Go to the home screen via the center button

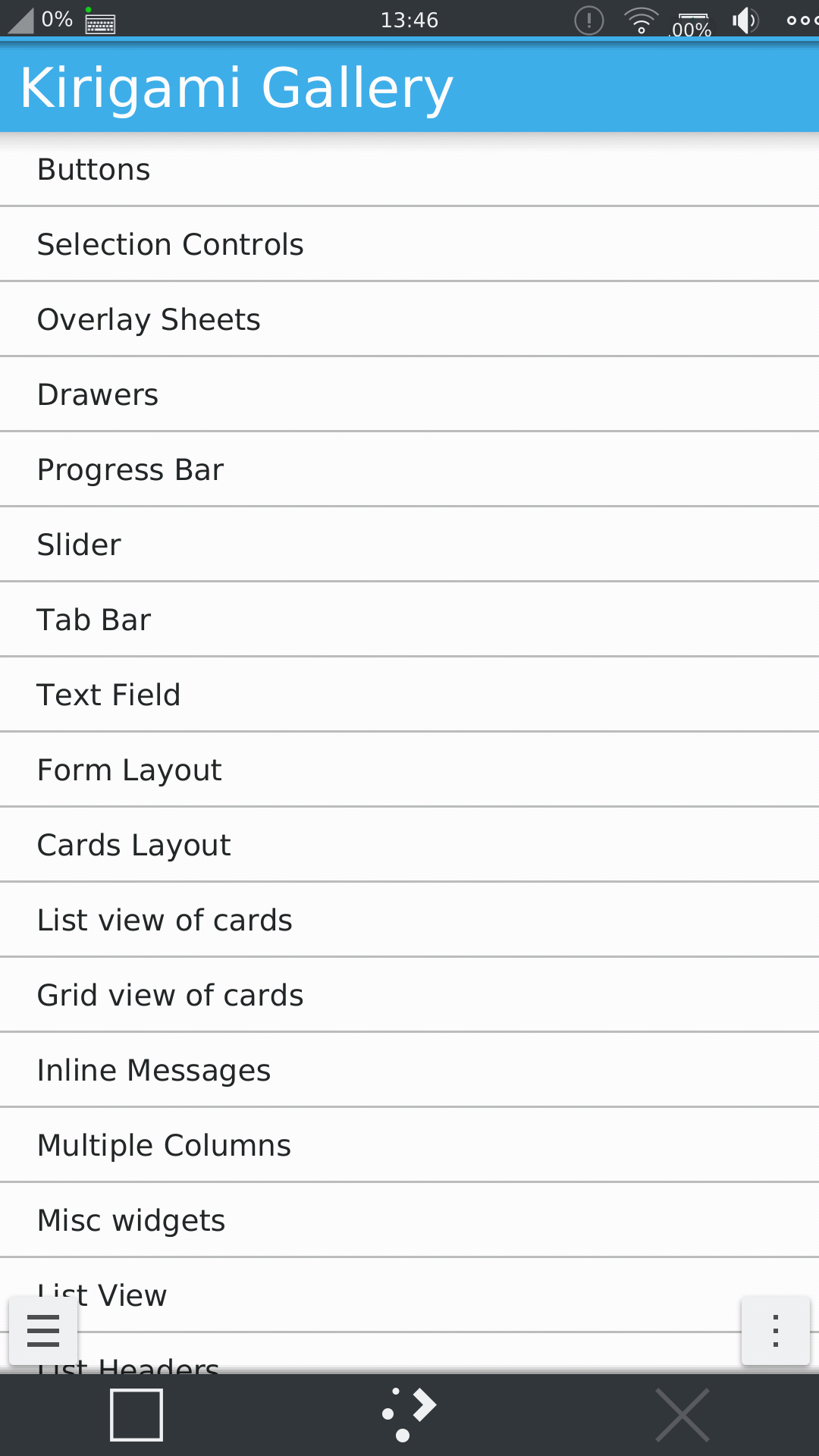point(409,1414)
